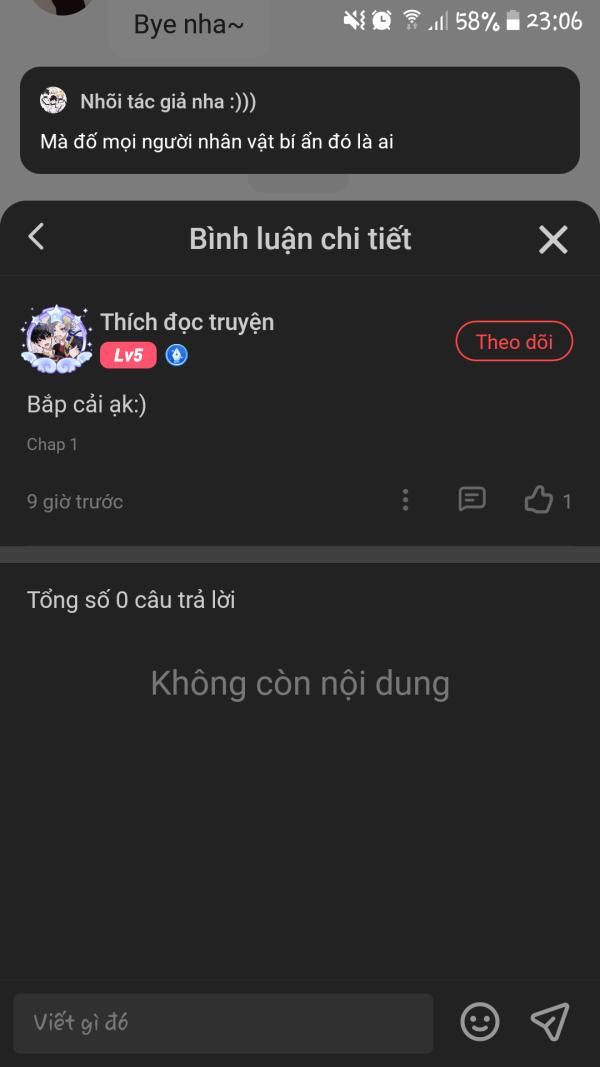
Task: Focus the "Viết gì đó" text field
Action: click(x=223, y=1022)
